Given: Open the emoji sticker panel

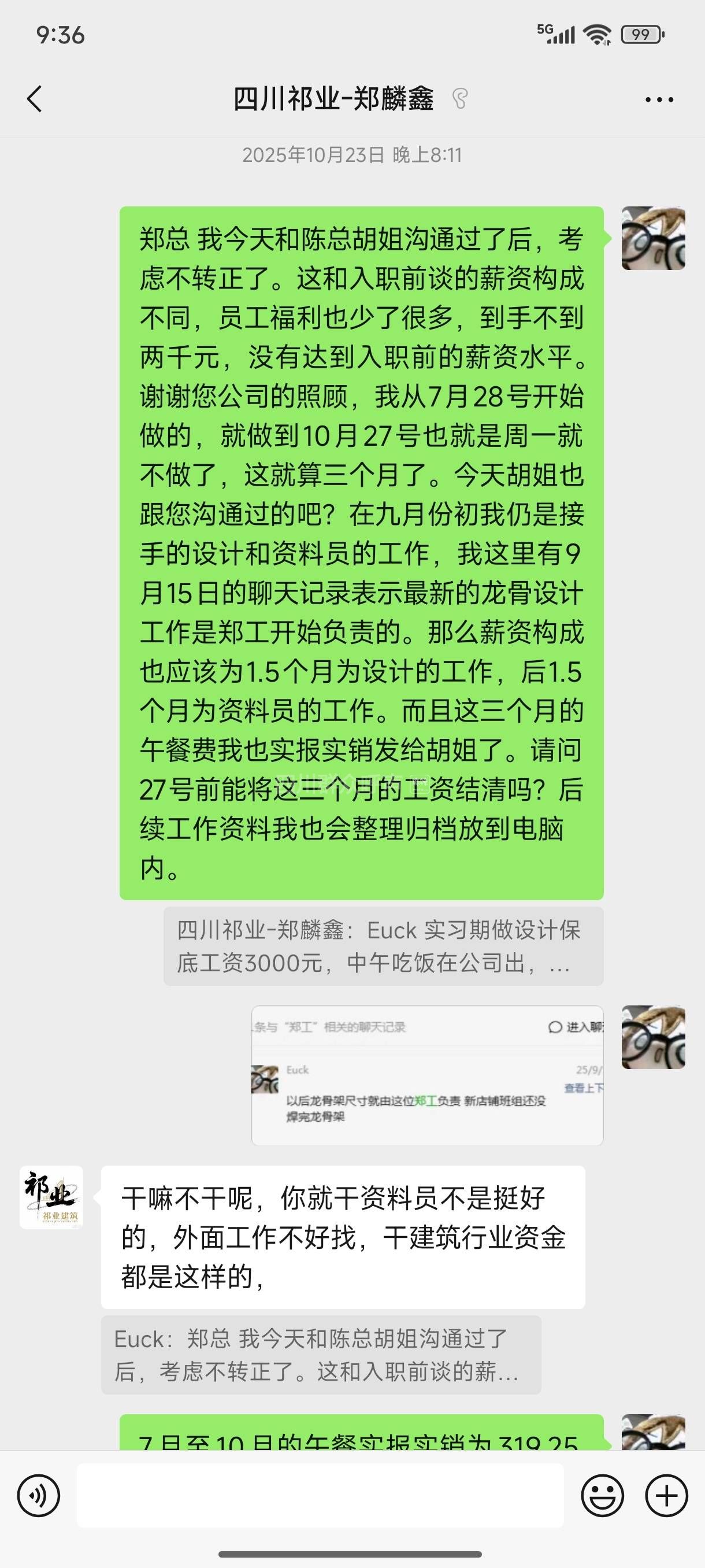Looking at the screenshot, I should click(602, 1495).
